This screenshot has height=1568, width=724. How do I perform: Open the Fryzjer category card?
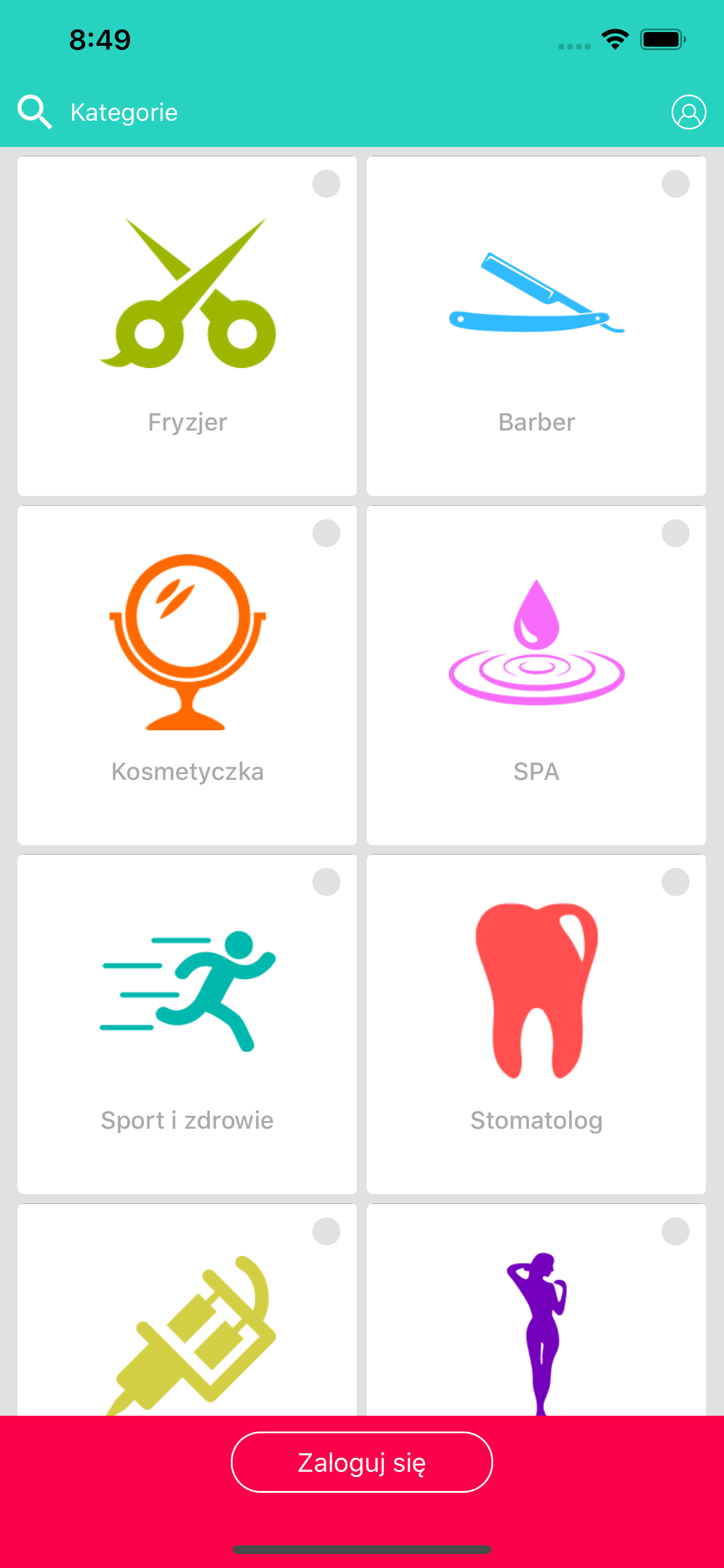pyautogui.click(x=187, y=326)
